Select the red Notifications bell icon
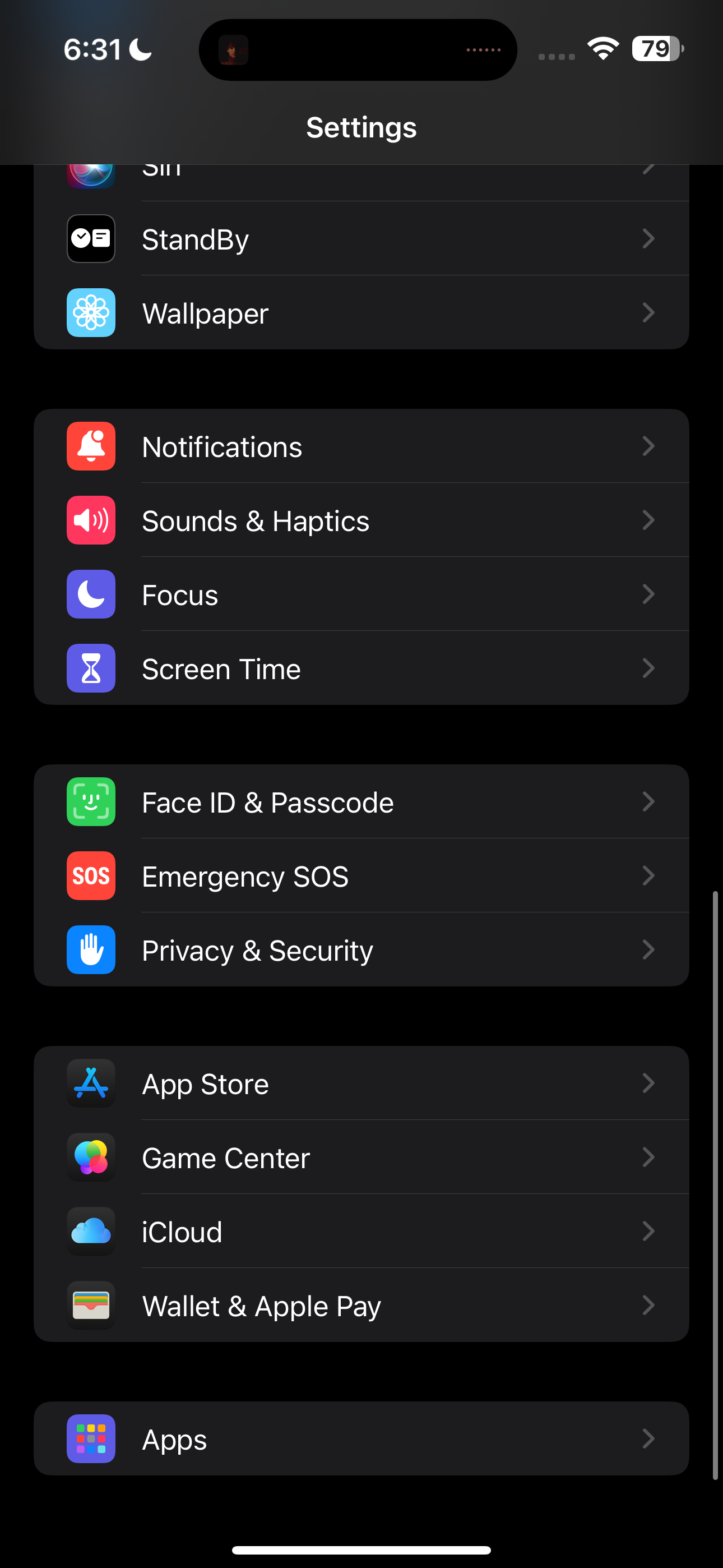The image size is (723, 1568). pos(90,446)
